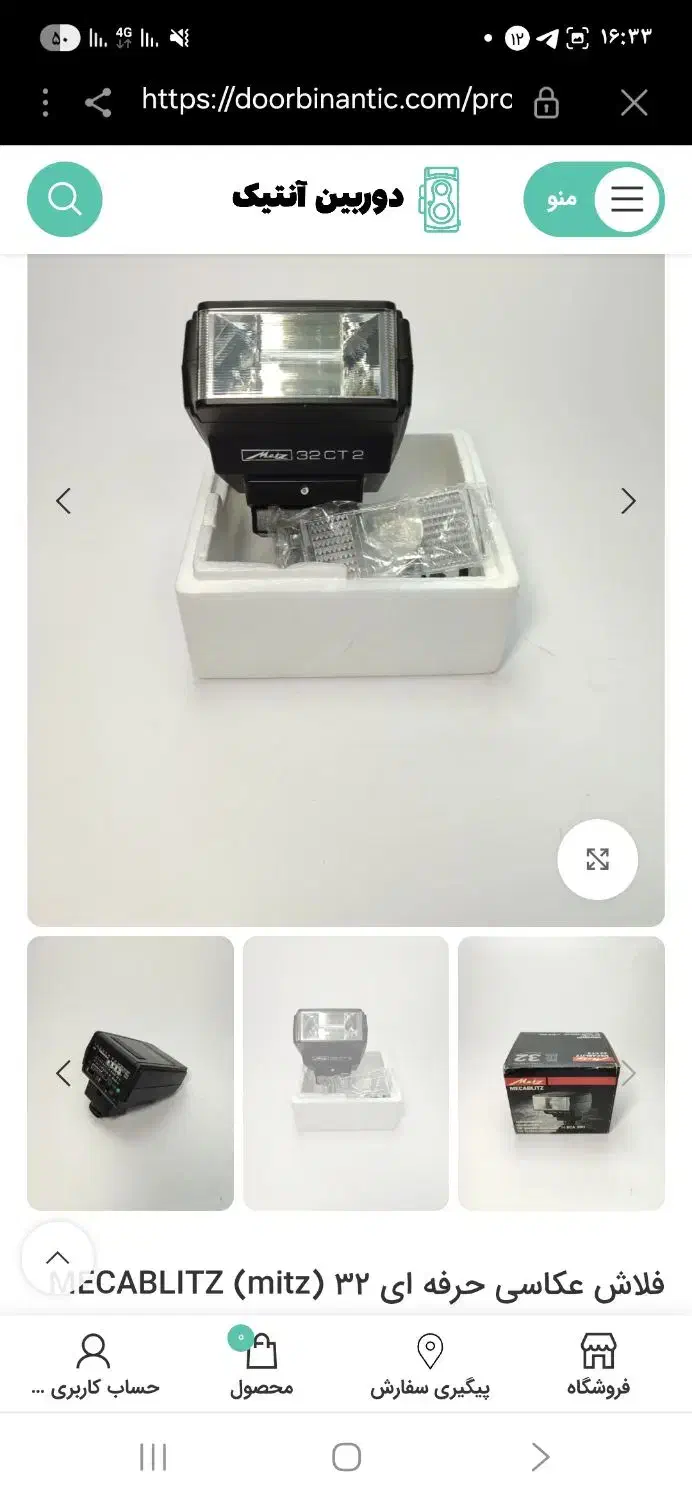The width and height of the screenshot is (692, 1500).
Task: Close the in-app browser tab
Action: (634, 102)
